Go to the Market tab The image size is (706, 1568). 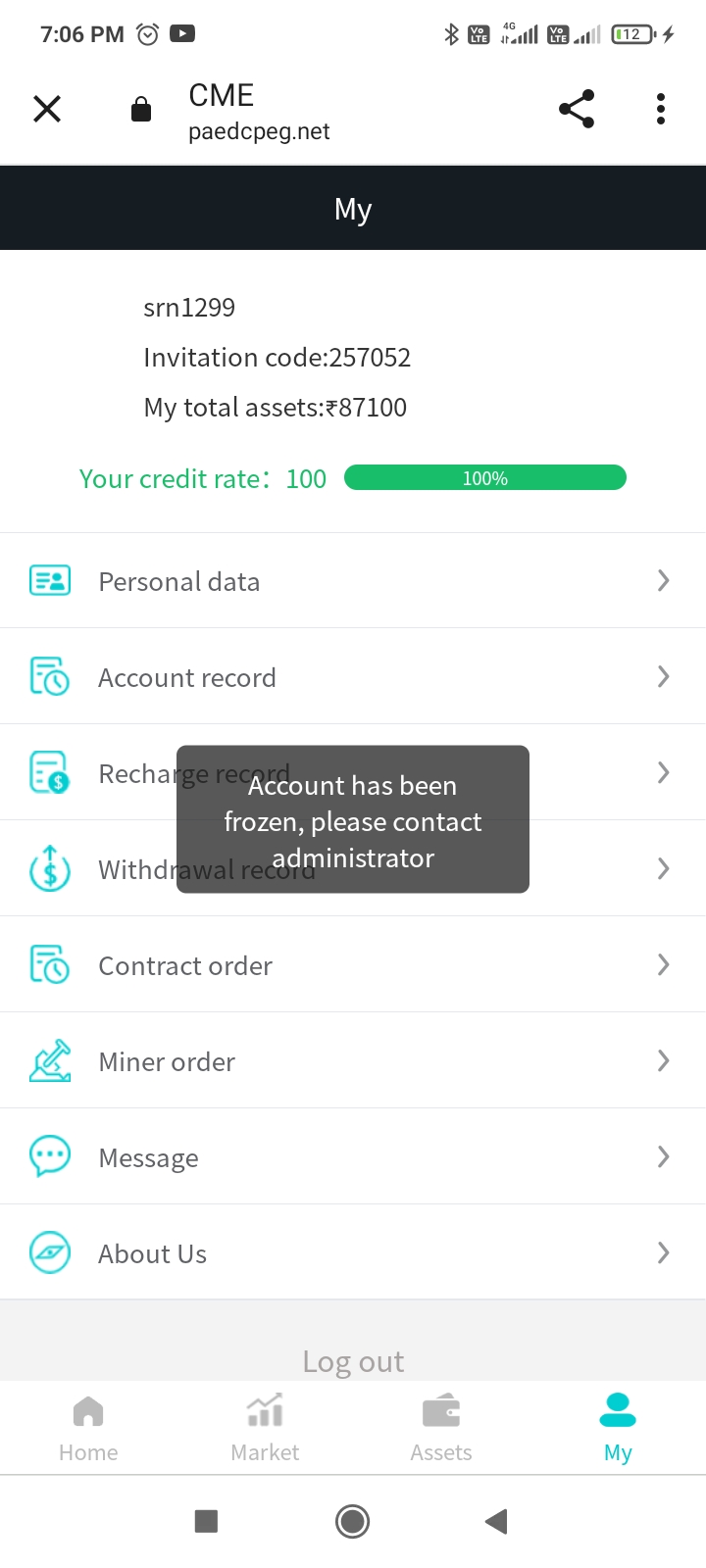(x=265, y=1429)
